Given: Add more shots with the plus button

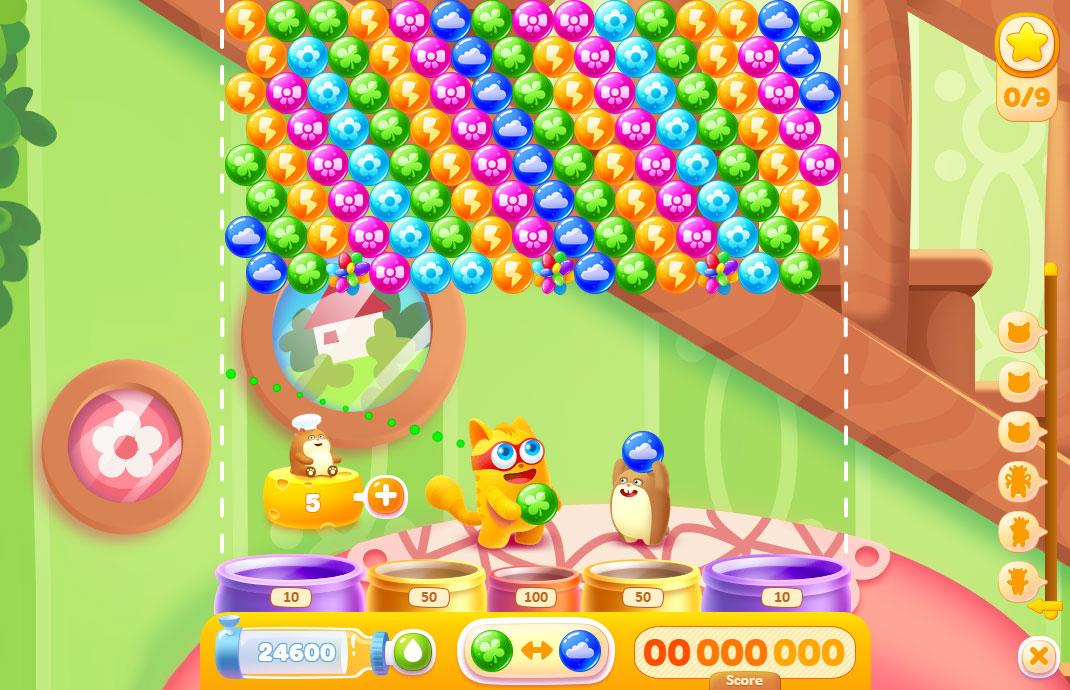Looking at the screenshot, I should (x=386, y=496).
